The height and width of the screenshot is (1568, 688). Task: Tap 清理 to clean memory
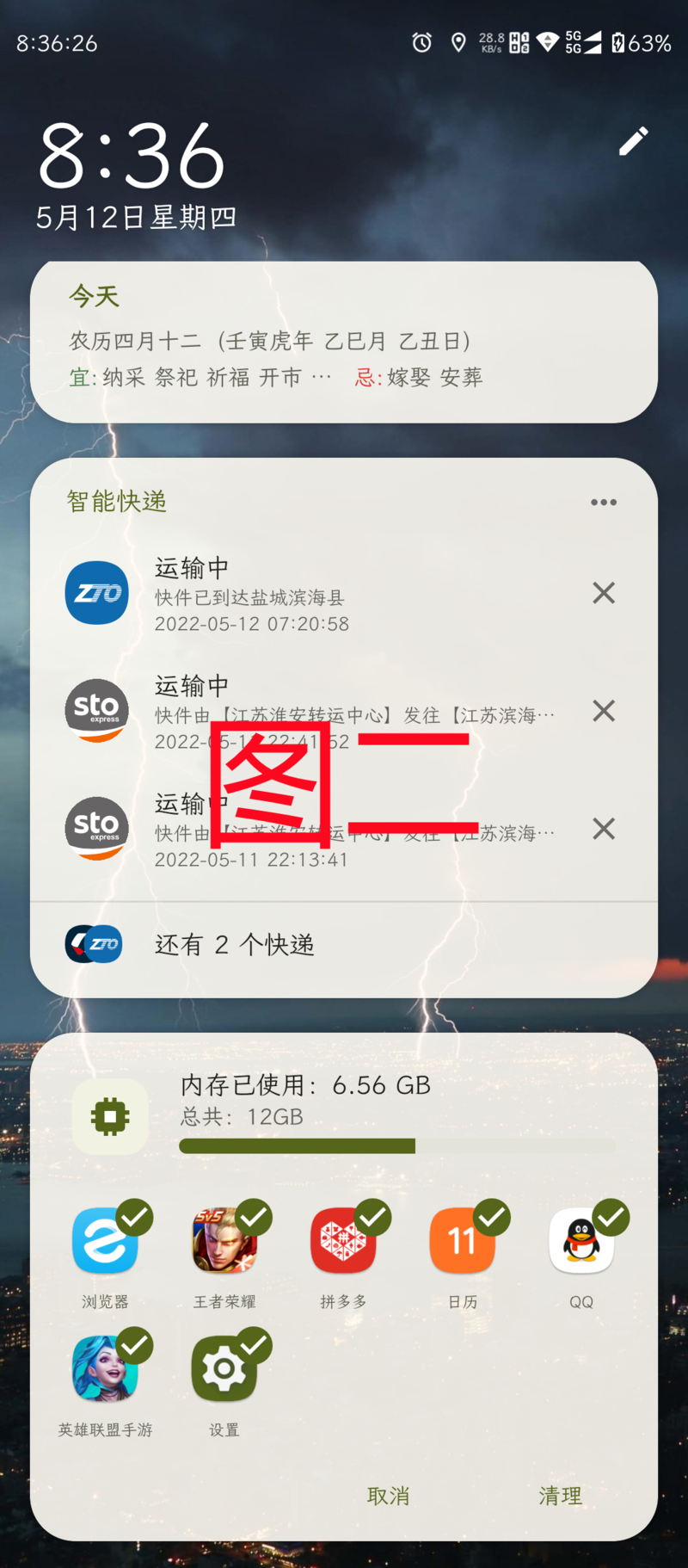(x=560, y=1496)
